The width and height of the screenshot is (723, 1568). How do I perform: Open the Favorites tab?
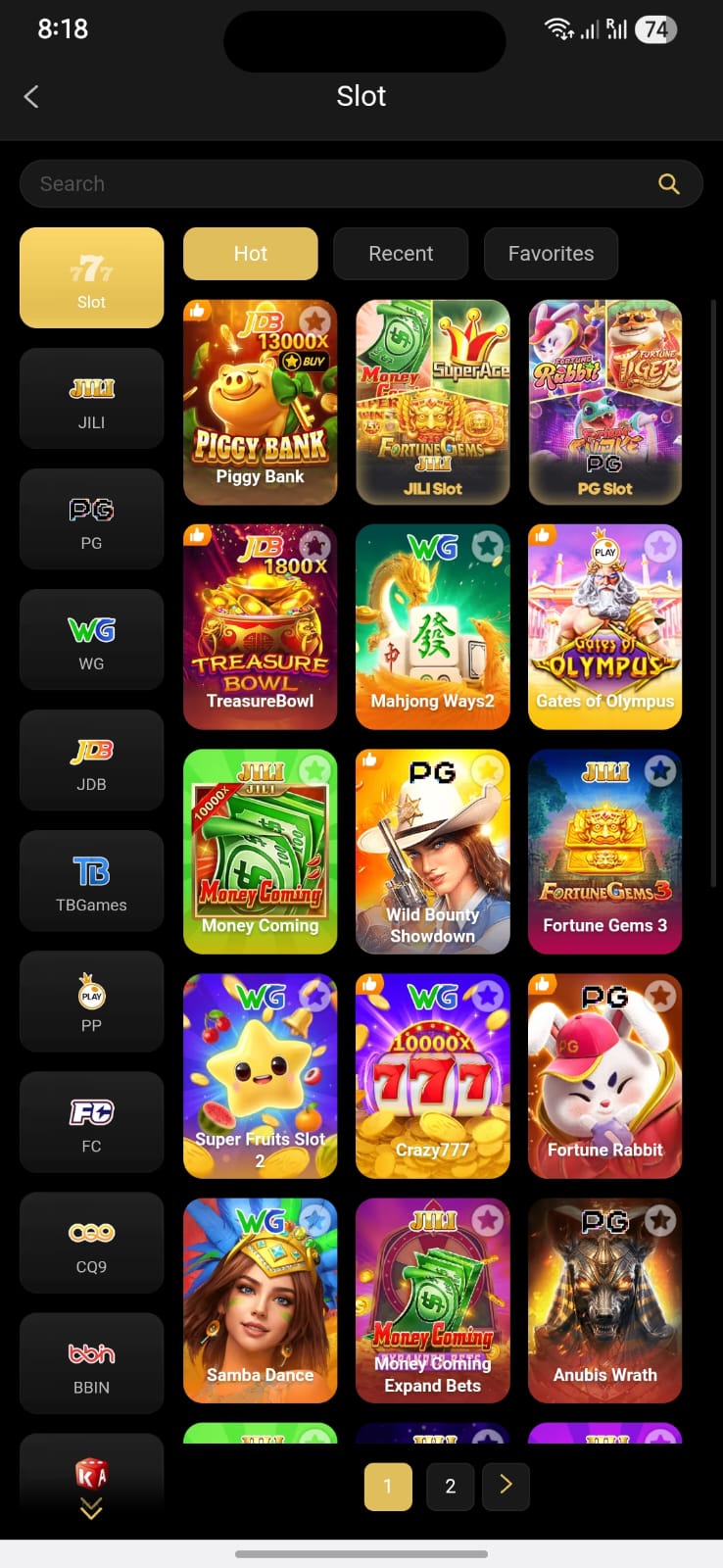pyautogui.click(x=551, y=253)
